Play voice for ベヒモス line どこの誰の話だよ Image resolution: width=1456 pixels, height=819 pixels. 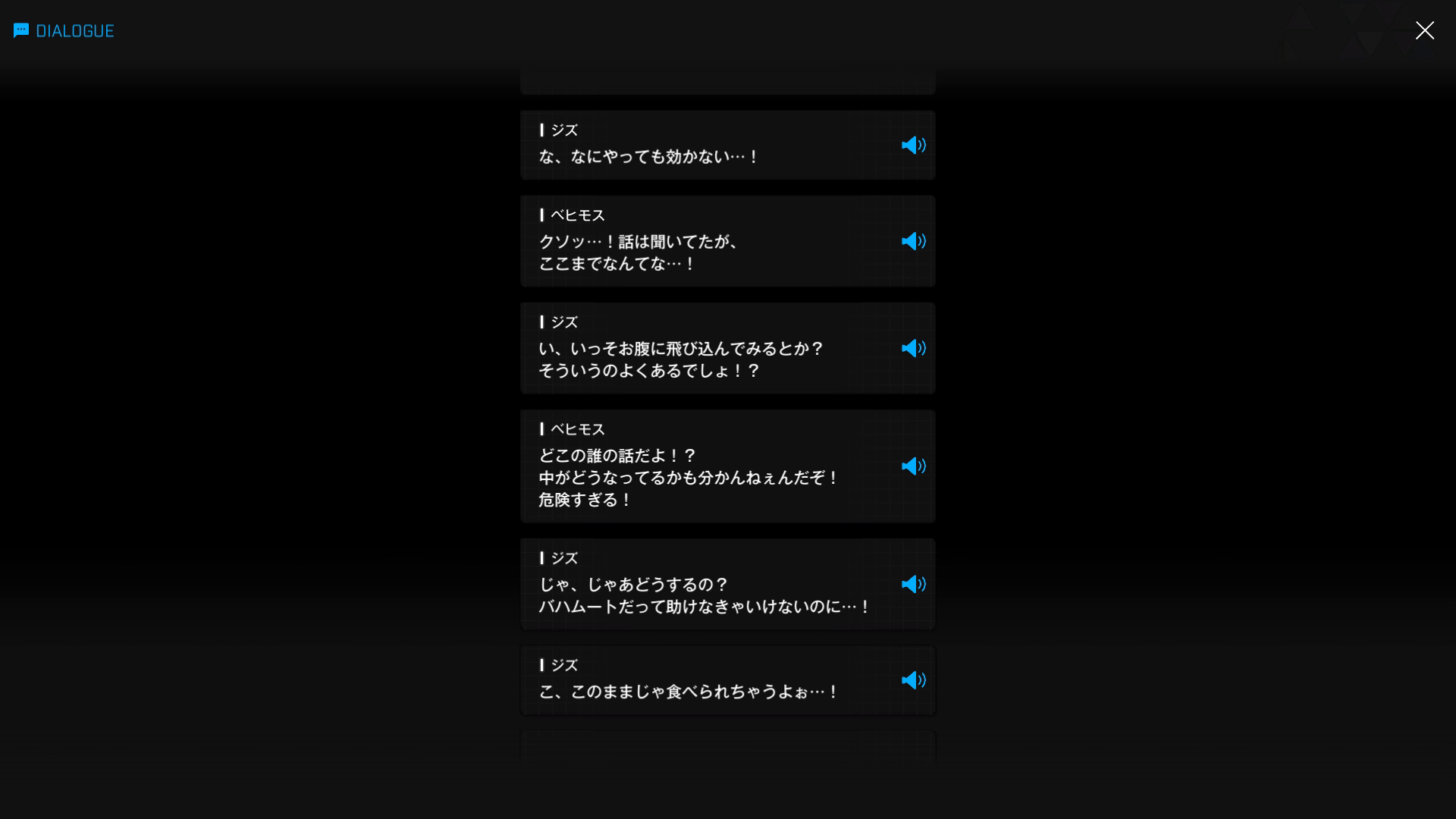click(x=913, y=466)
